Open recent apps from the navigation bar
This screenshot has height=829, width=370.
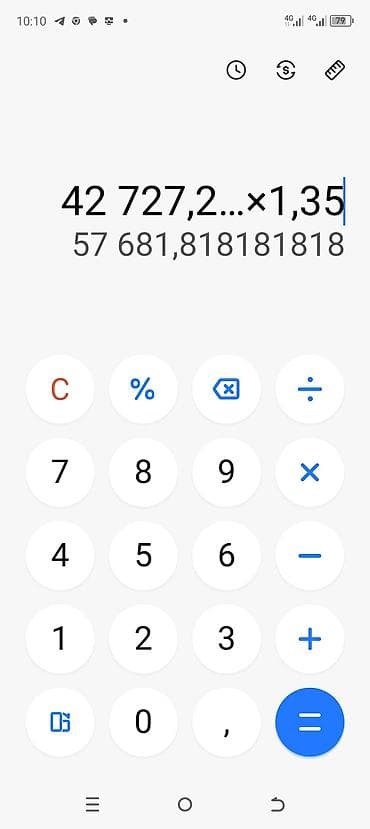click(x=92, y=805)
